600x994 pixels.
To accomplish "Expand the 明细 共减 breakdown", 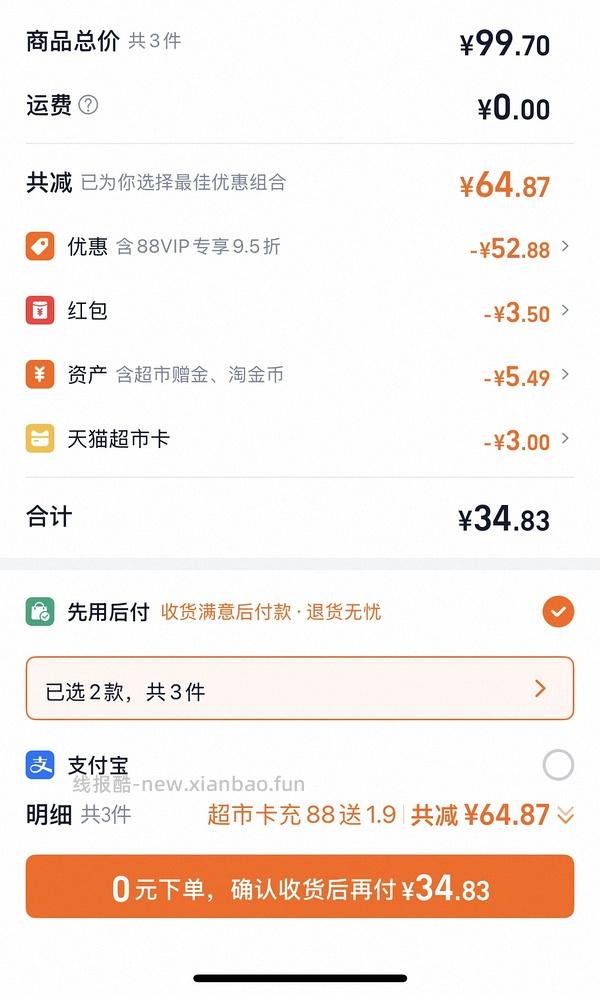I will [x=565, y=816].
